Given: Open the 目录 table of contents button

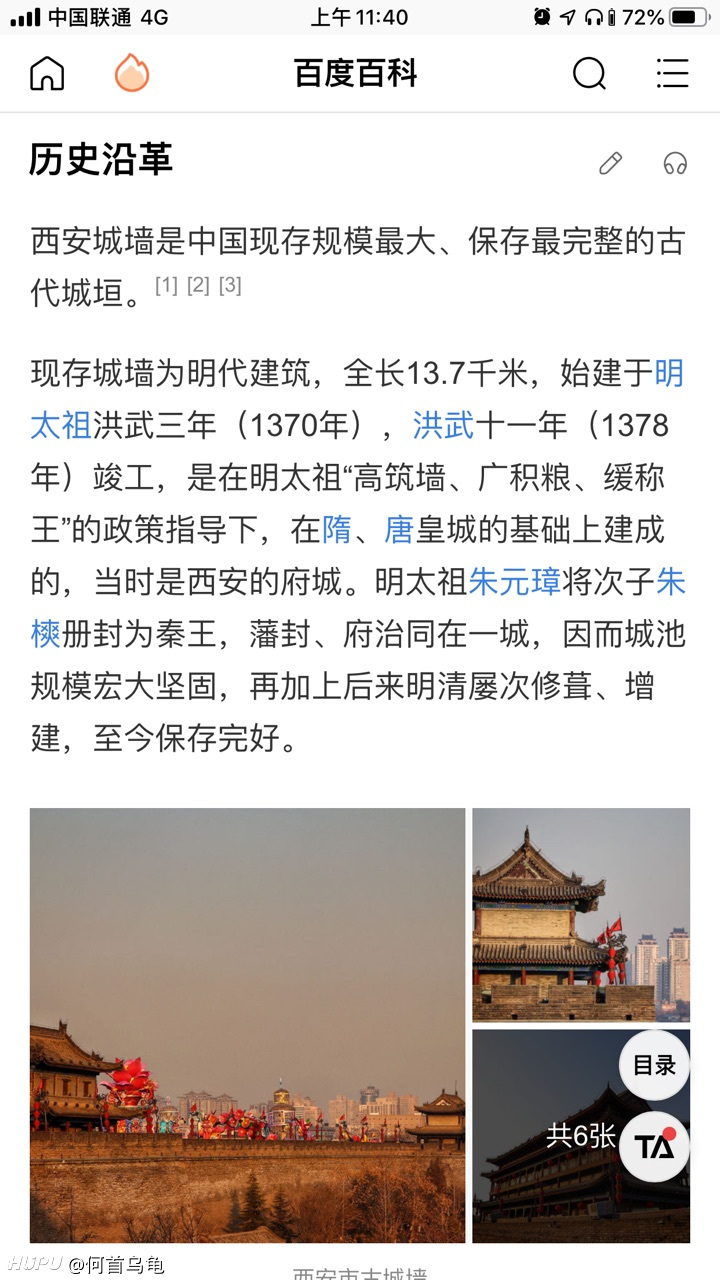Looking at the screenshot, I should [654, 1066].
